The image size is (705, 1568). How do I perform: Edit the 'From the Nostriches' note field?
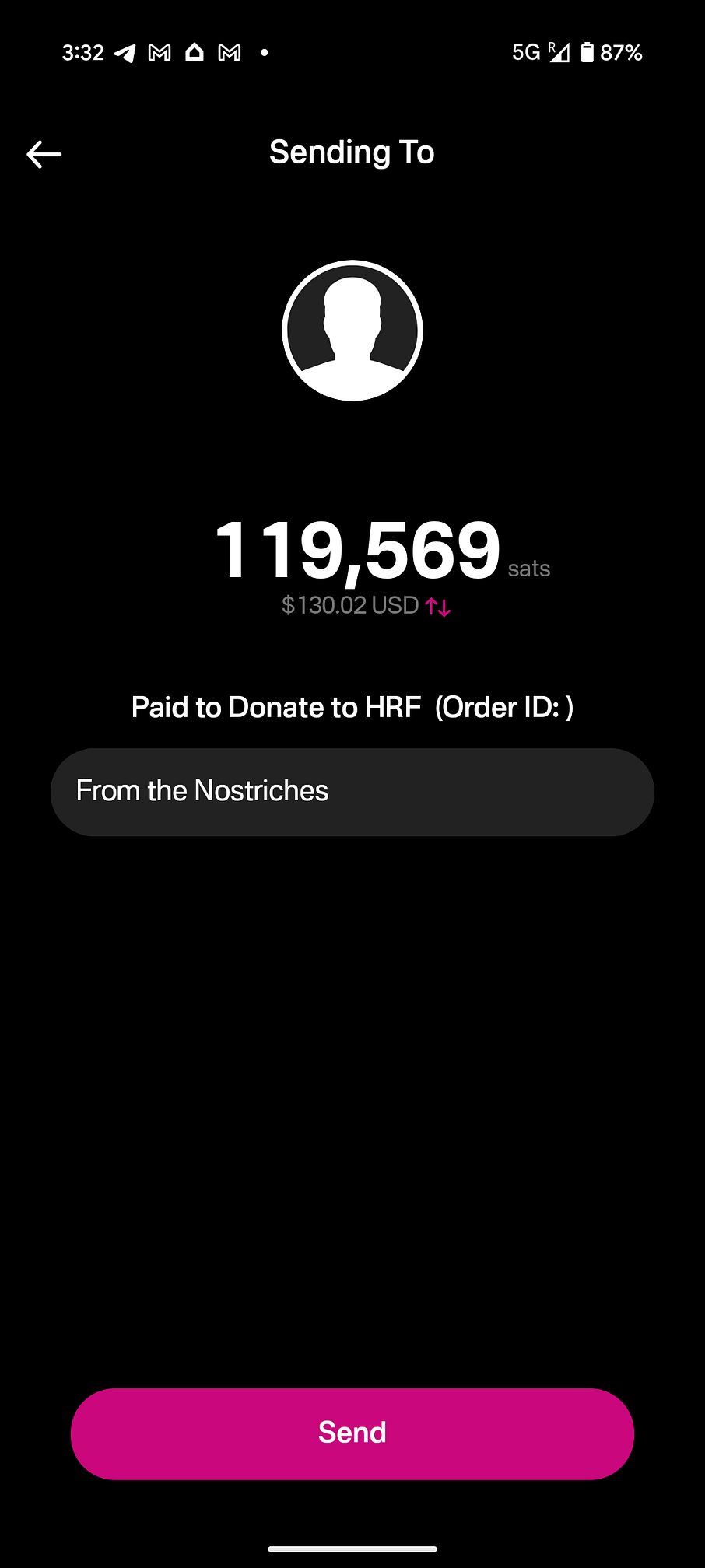pyautogui.click(x=352, y=792)
